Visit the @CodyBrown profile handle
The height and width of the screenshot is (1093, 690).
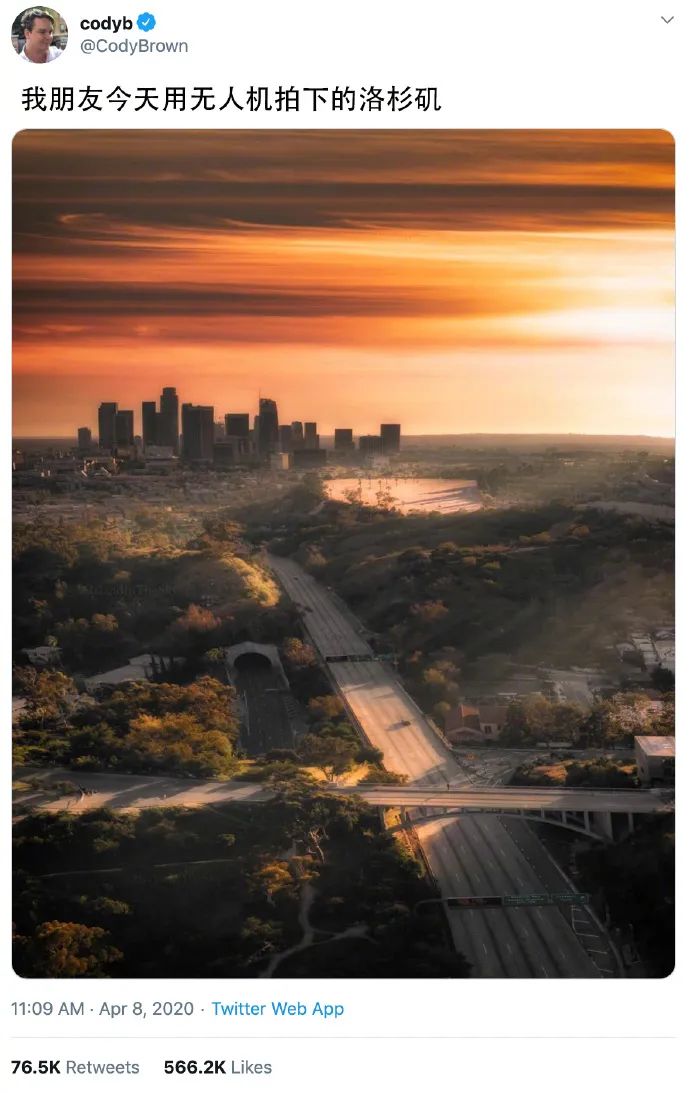click(133, 46)
